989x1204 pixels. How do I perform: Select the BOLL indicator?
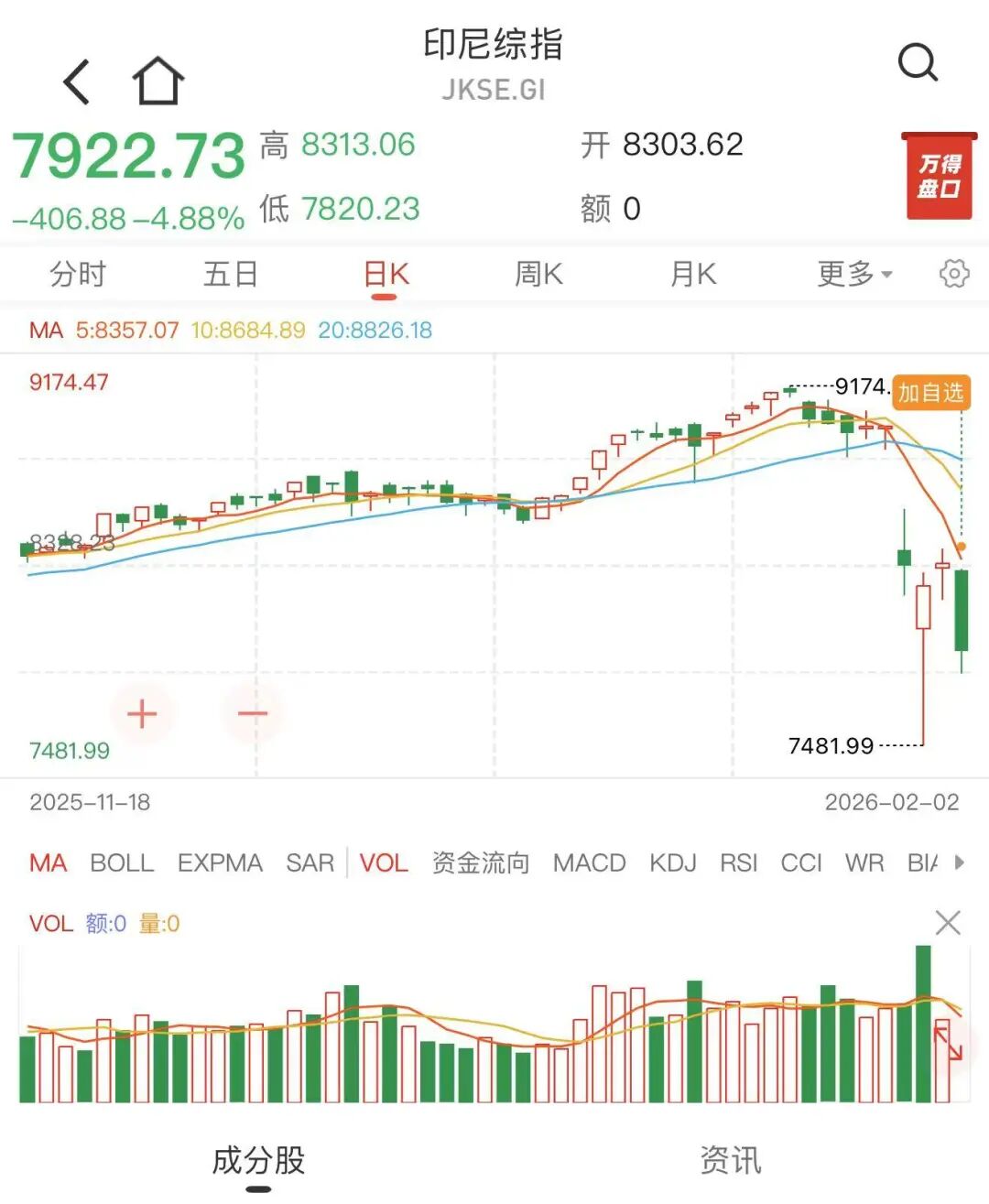[122, 863]
